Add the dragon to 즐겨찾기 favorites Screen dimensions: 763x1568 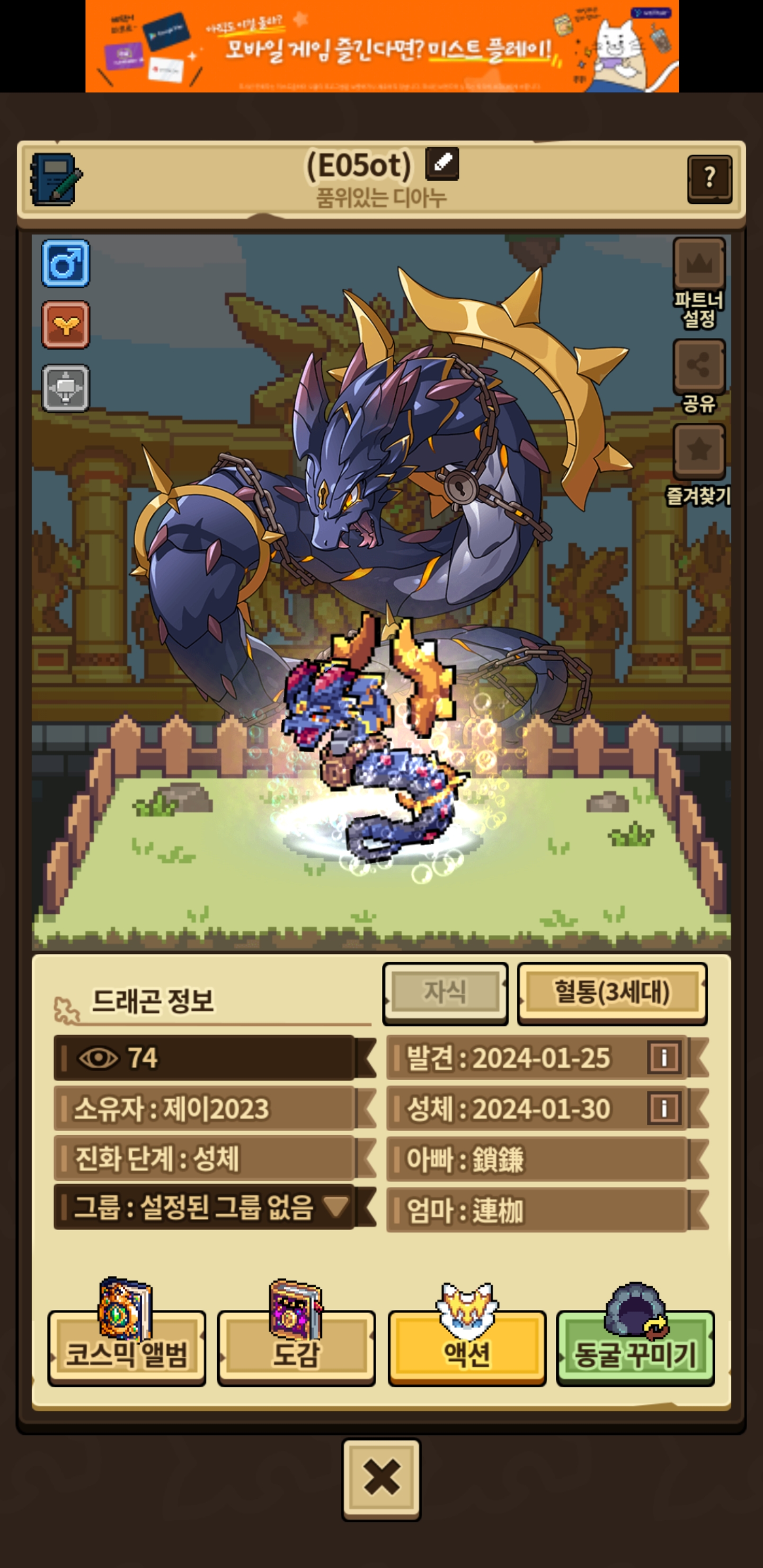[x=698, y=465]
